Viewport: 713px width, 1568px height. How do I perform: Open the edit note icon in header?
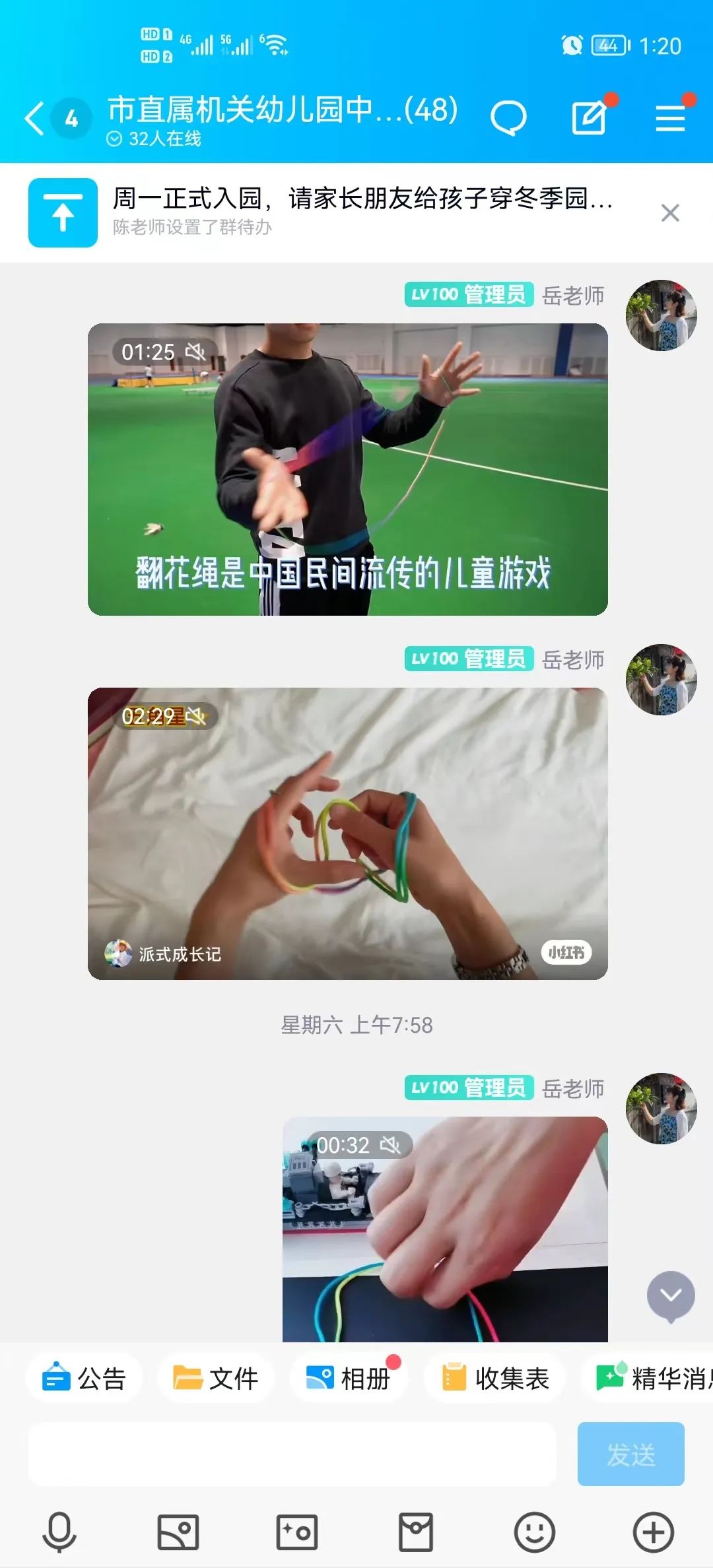tap(589, 119)
